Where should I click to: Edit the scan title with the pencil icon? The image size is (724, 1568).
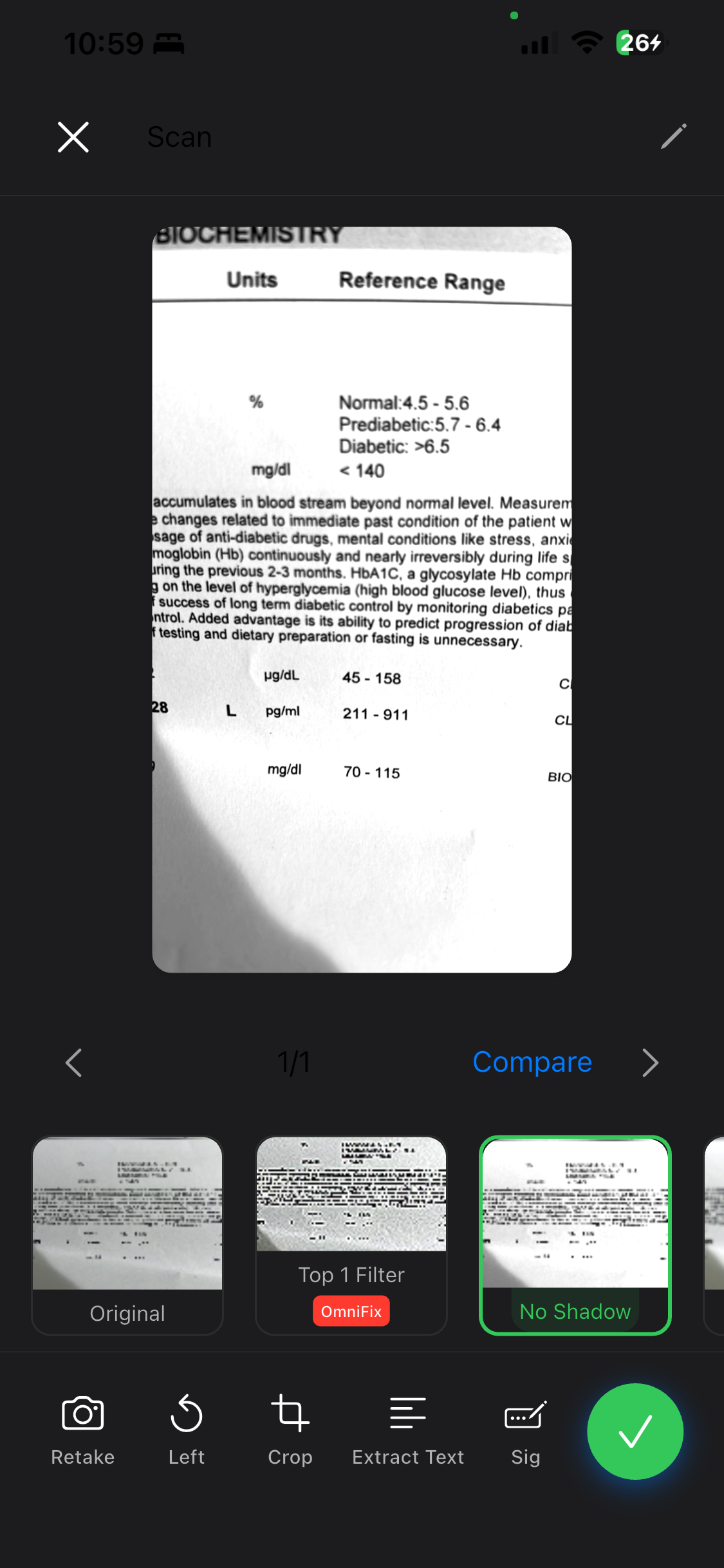(x=673, y=136)
